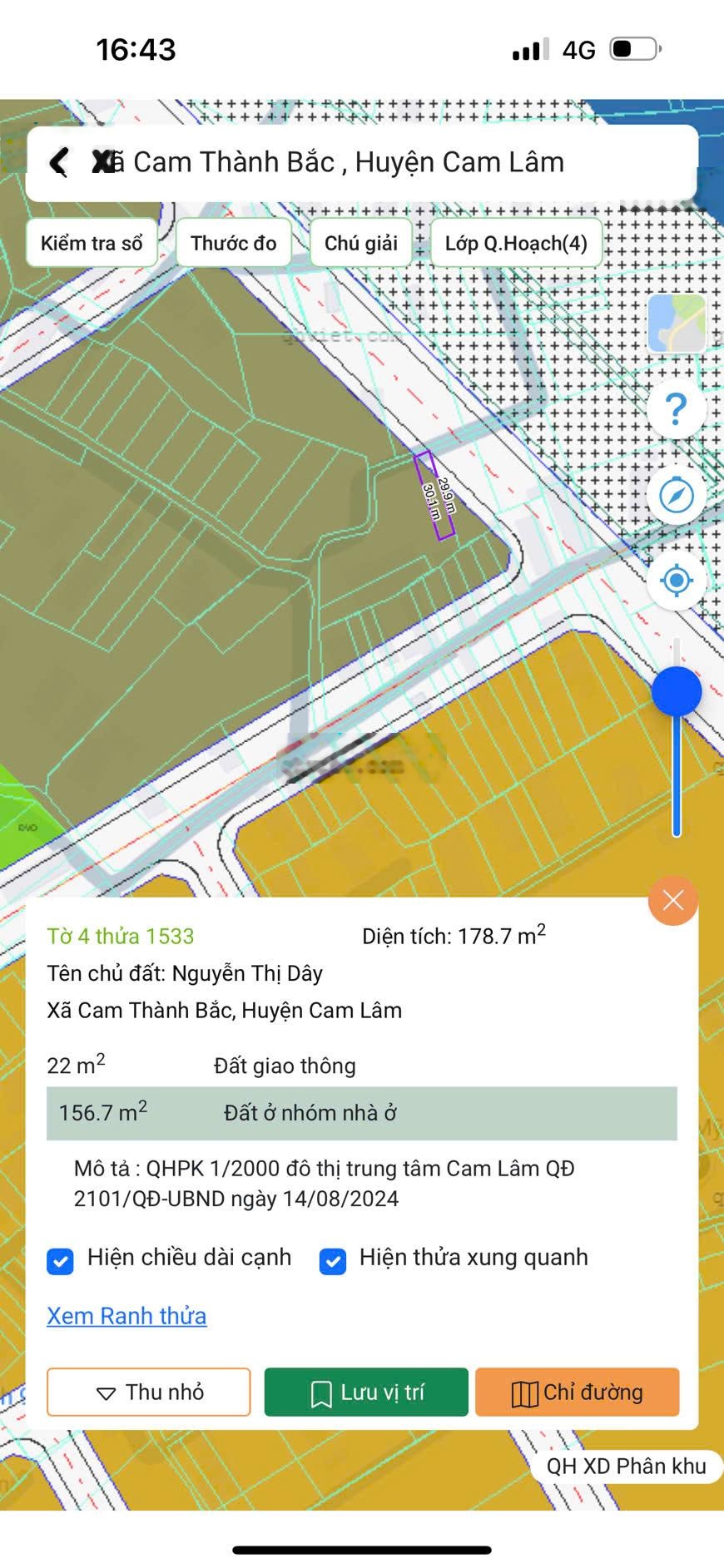The width and height of the screenshot is (724, 1568).
Task: Select the Thước đo measuring tool
Action: point(233,243)
